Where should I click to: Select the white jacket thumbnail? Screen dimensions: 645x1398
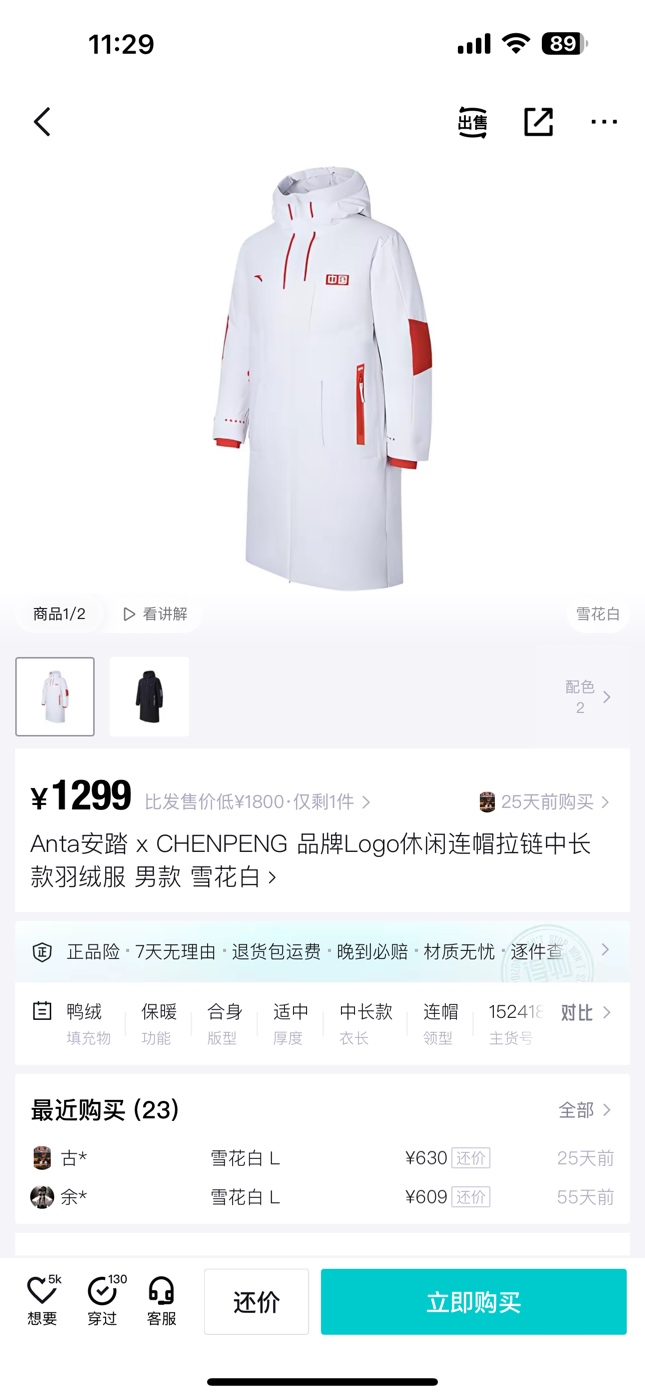(55, 697)
